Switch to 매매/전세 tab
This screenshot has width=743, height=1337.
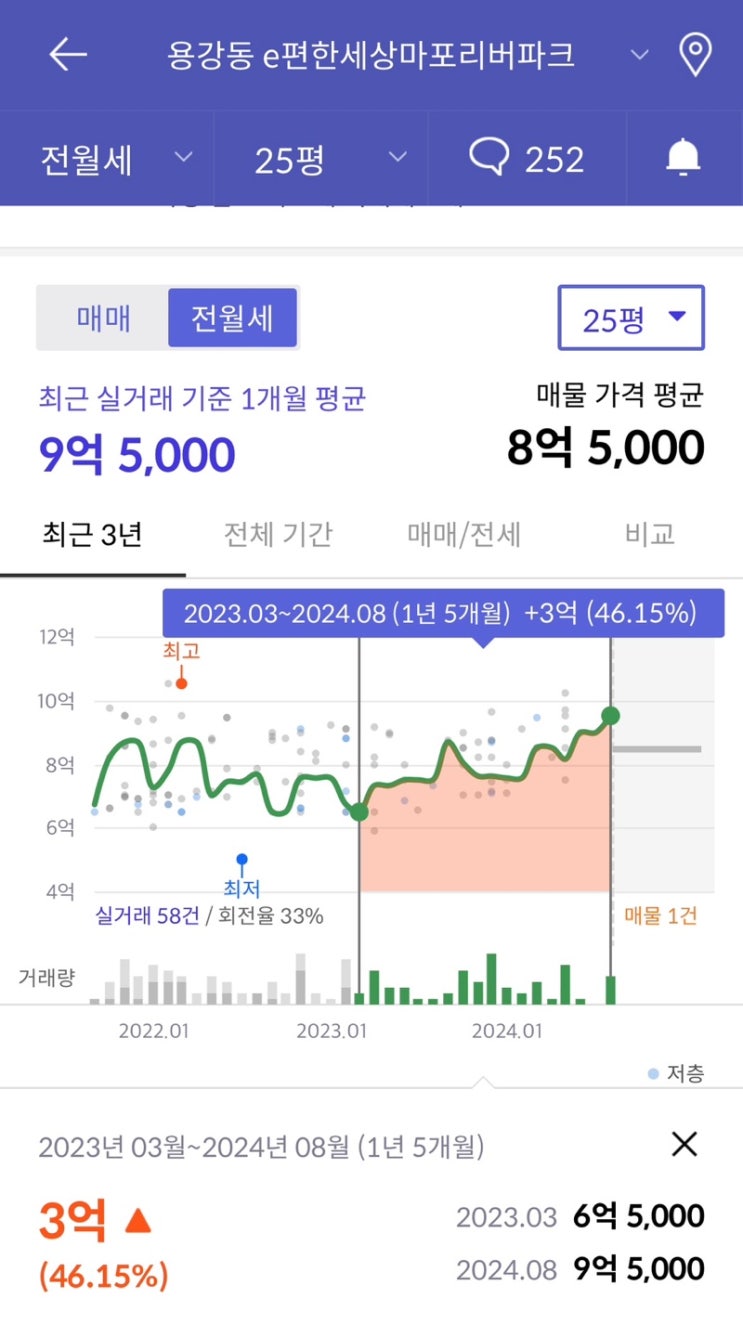coord(464,534)
